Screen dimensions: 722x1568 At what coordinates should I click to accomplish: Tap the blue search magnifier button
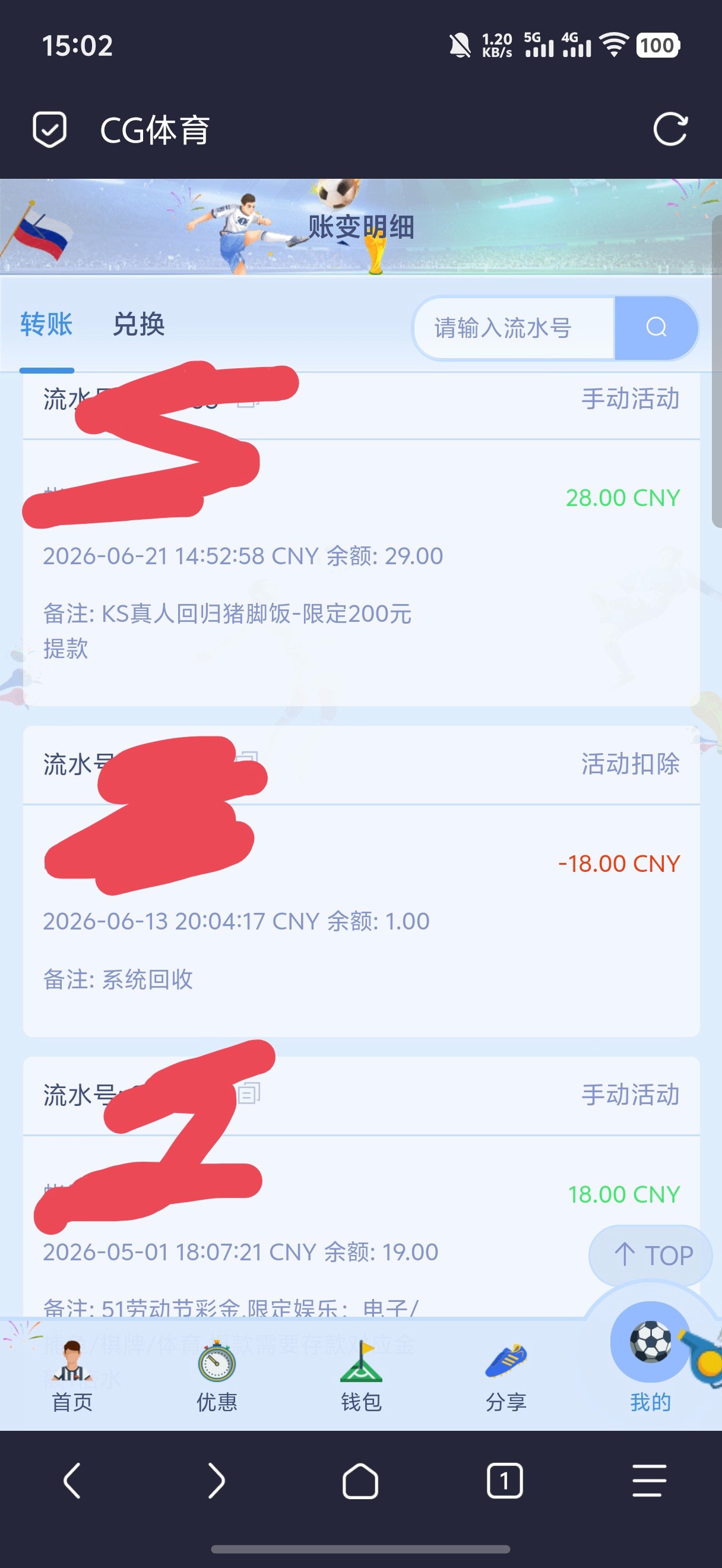tap(655, 328)
